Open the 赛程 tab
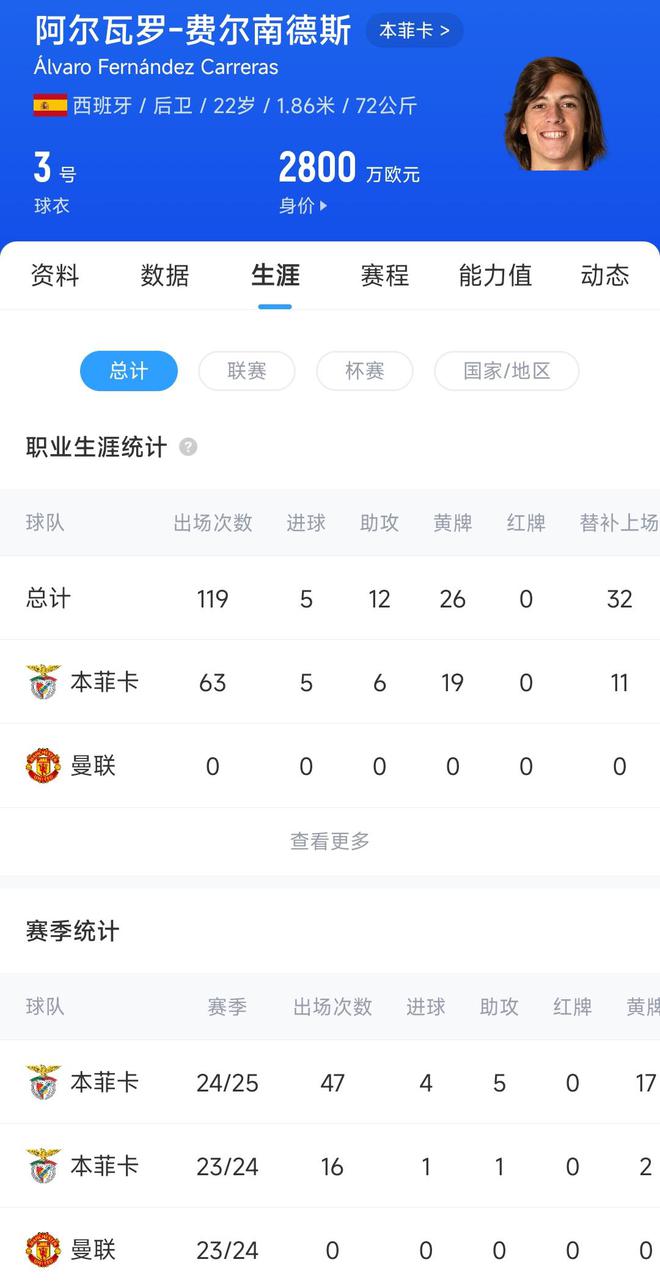Image resolution: width=660 pixels, height=1284 pixels. tap(385, 276)
